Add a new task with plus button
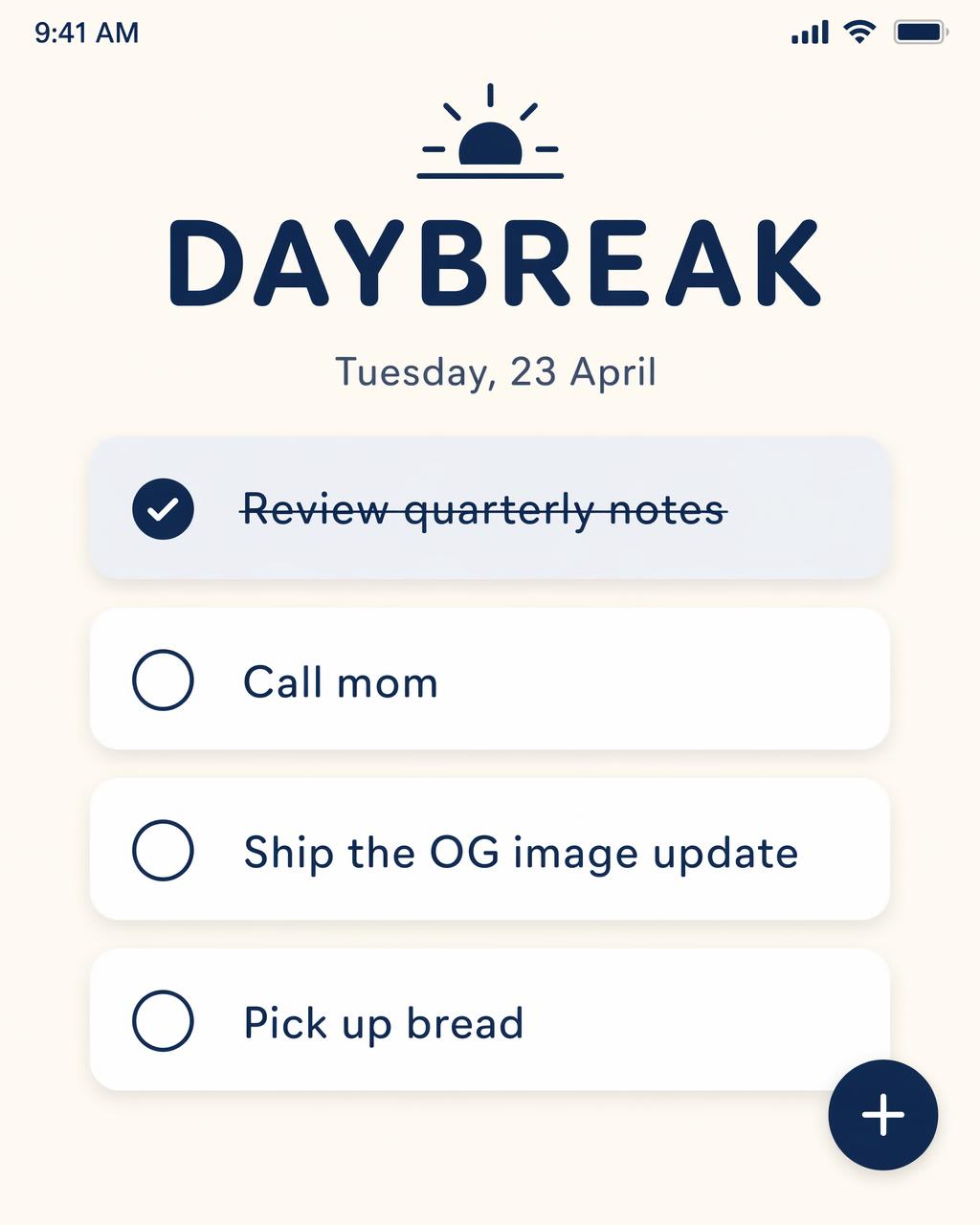Image resolution: width=980 pixels, height=1225 pixels. pyautogui.click(x=882, y=1115)
